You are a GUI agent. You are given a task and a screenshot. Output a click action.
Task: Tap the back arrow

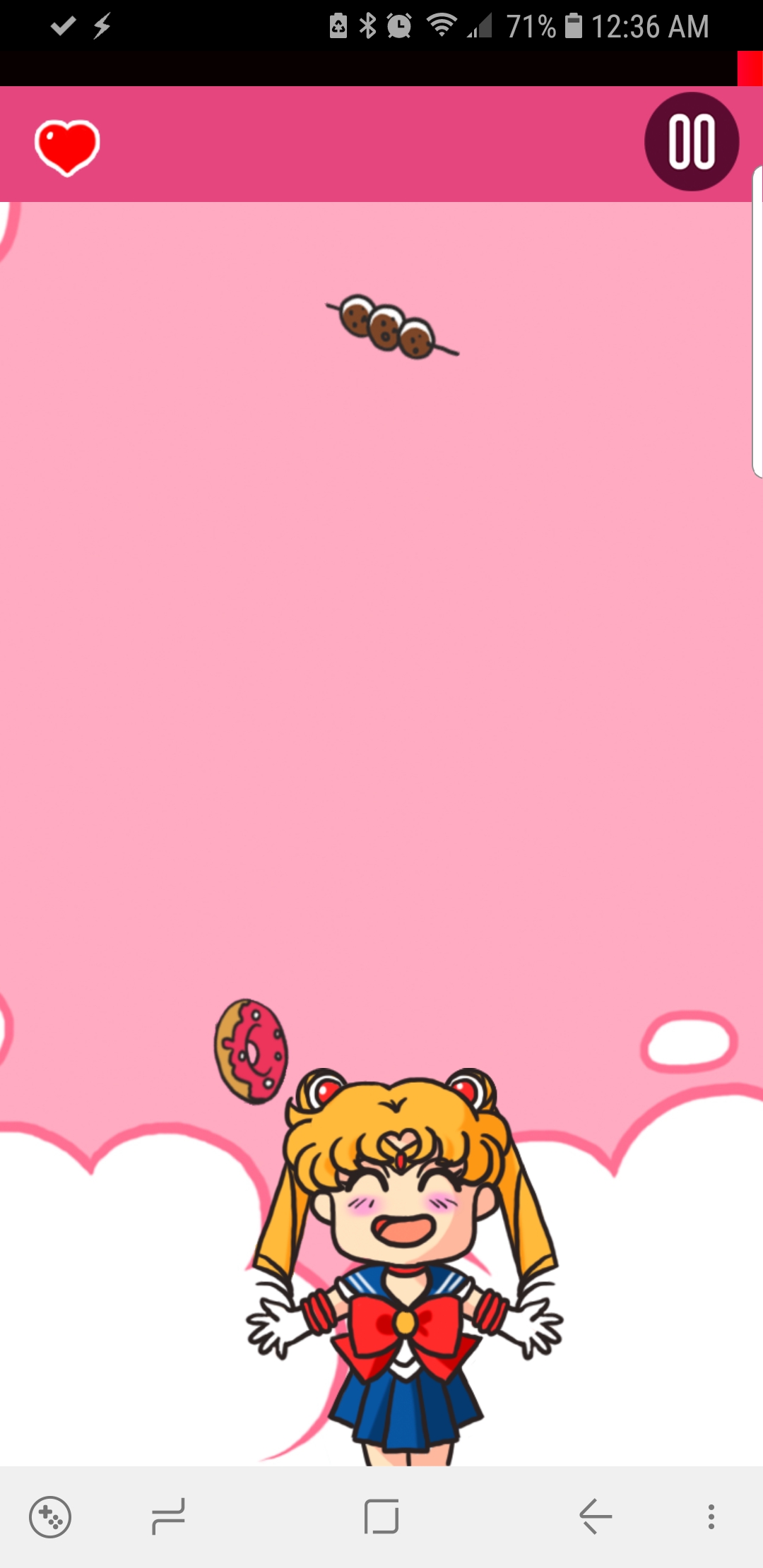pos(596,1516)
